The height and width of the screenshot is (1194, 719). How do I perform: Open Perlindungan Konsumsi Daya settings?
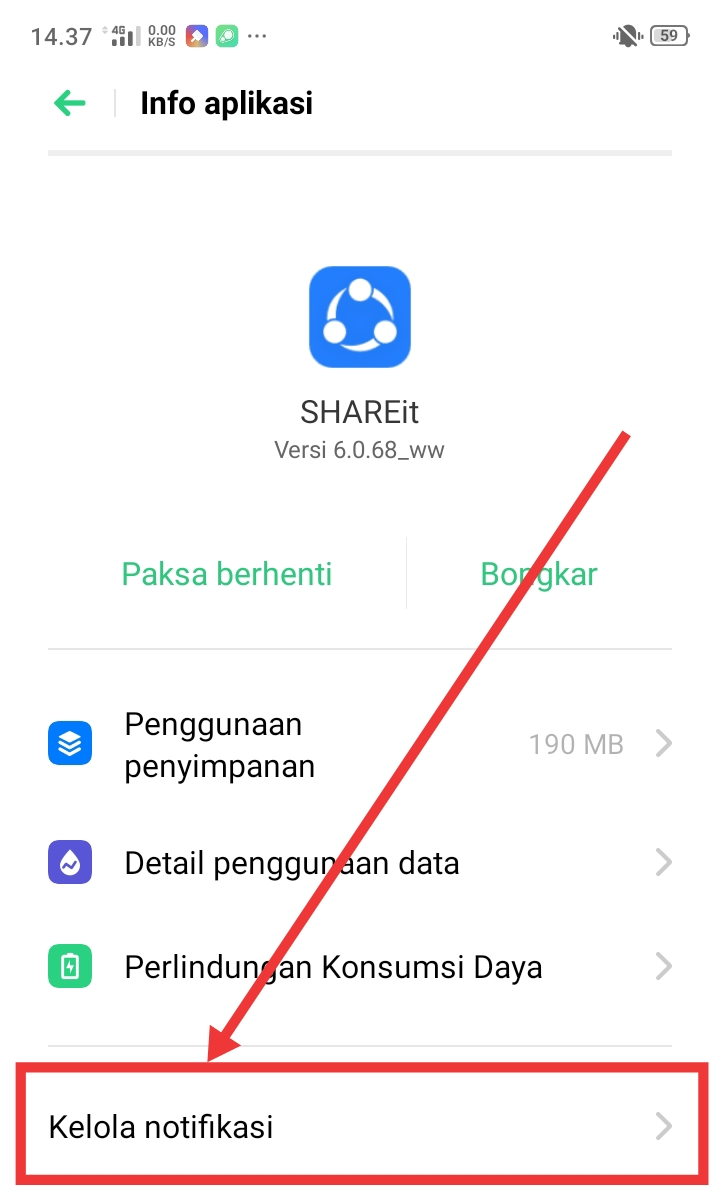[x=359, y=967]
